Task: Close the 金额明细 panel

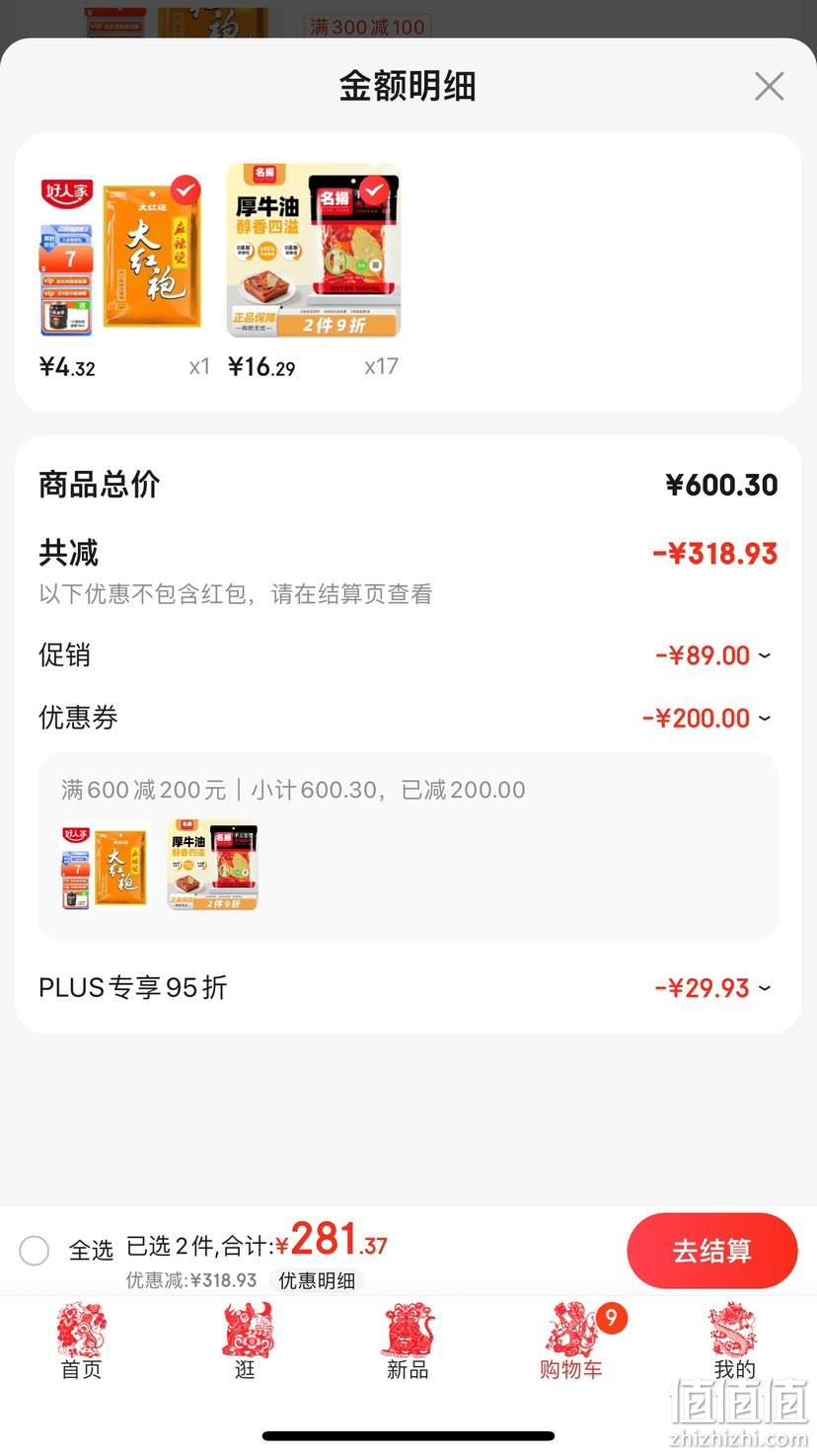Action: point(769,86)
